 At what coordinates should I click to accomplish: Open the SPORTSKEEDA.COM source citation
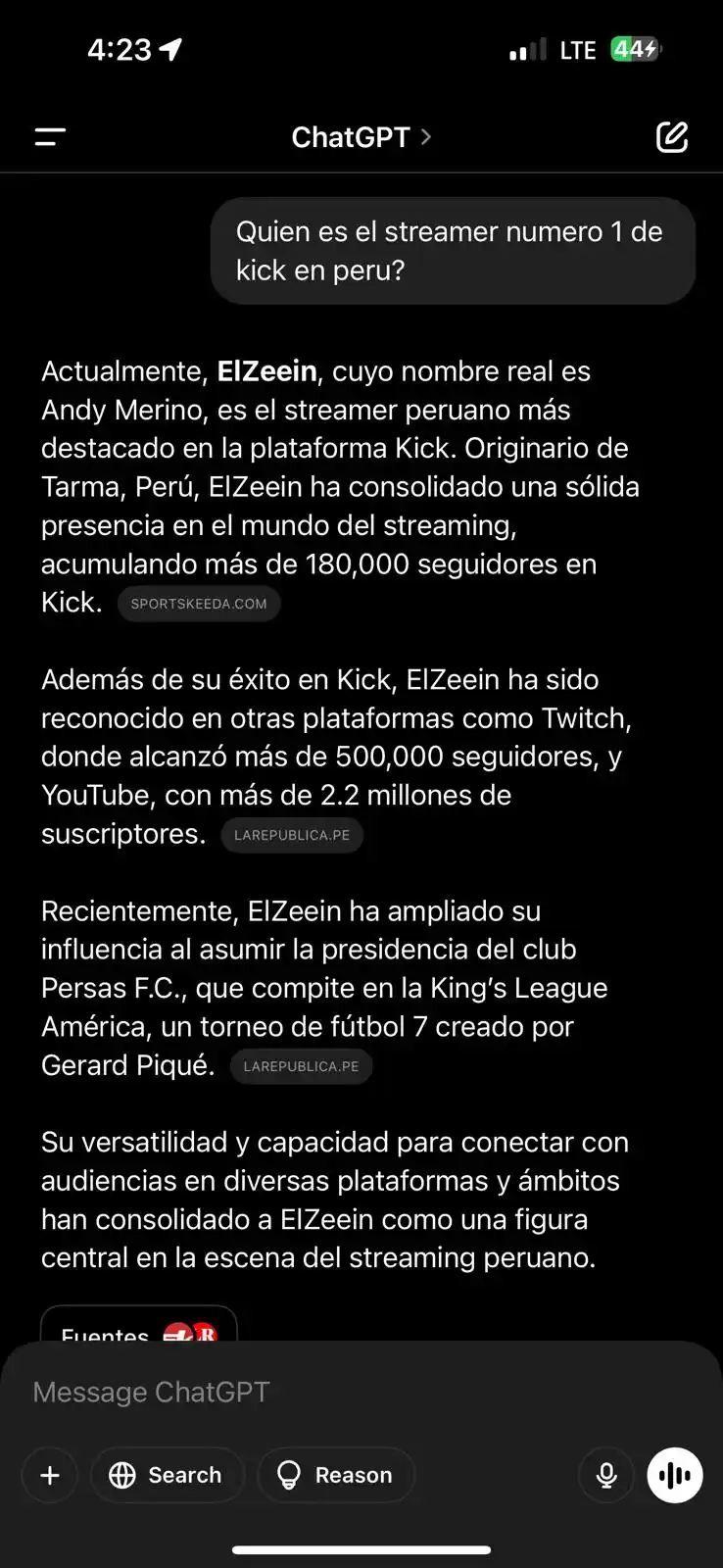click(x=199, y=604)
